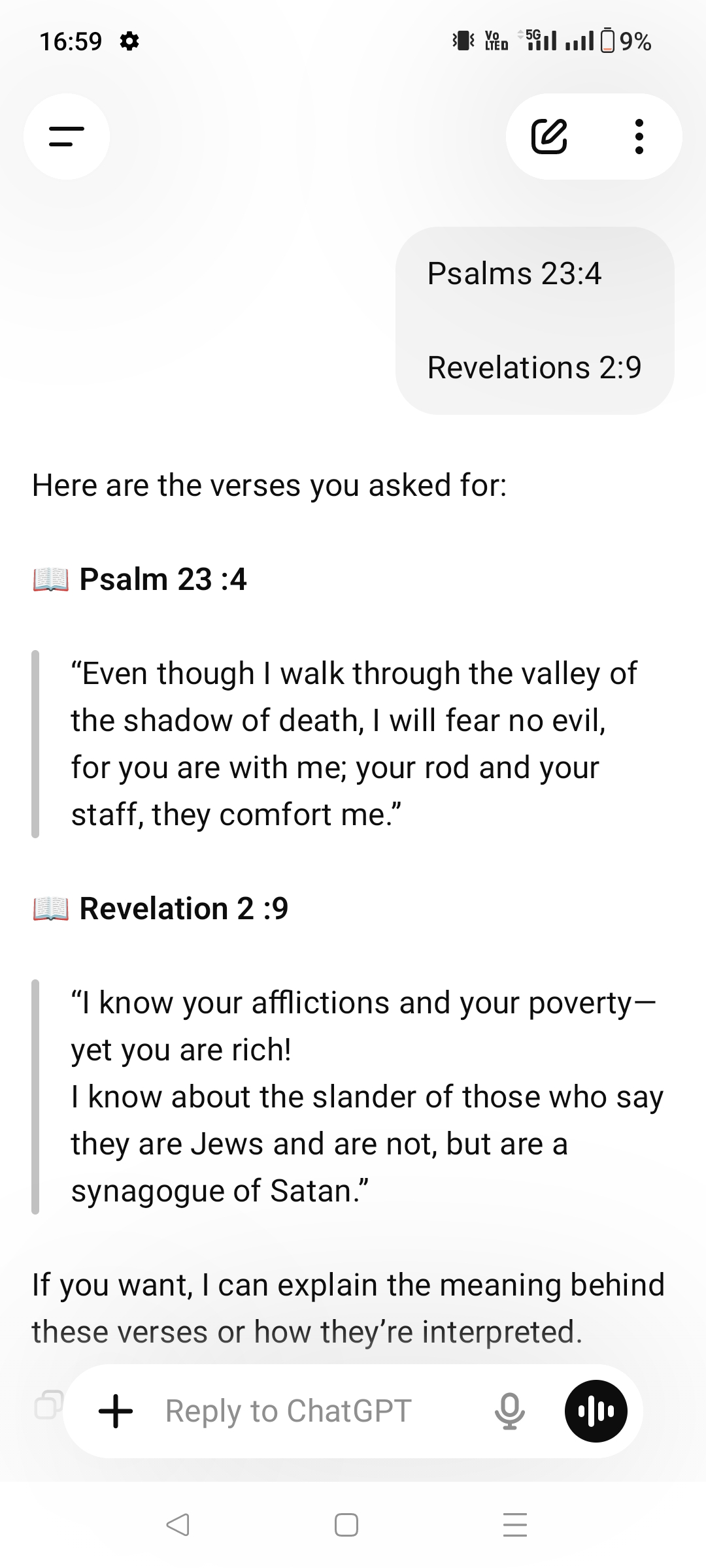The height and width of the screenshot is (1568, 706).
Task: Dictate with the microphone icon
Action: (509, 1411)
